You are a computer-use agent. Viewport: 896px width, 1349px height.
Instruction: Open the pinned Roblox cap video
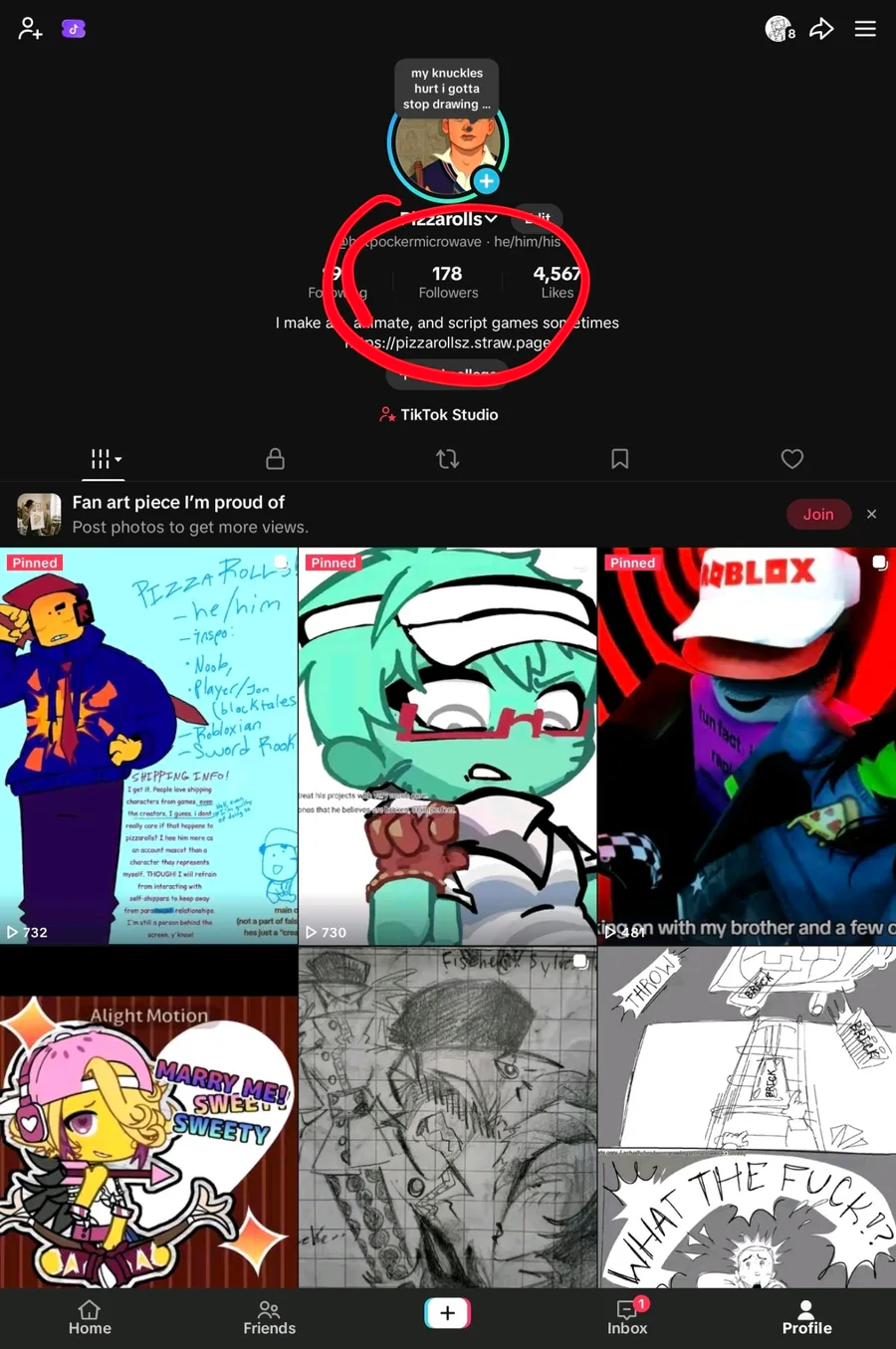(747, 746)
